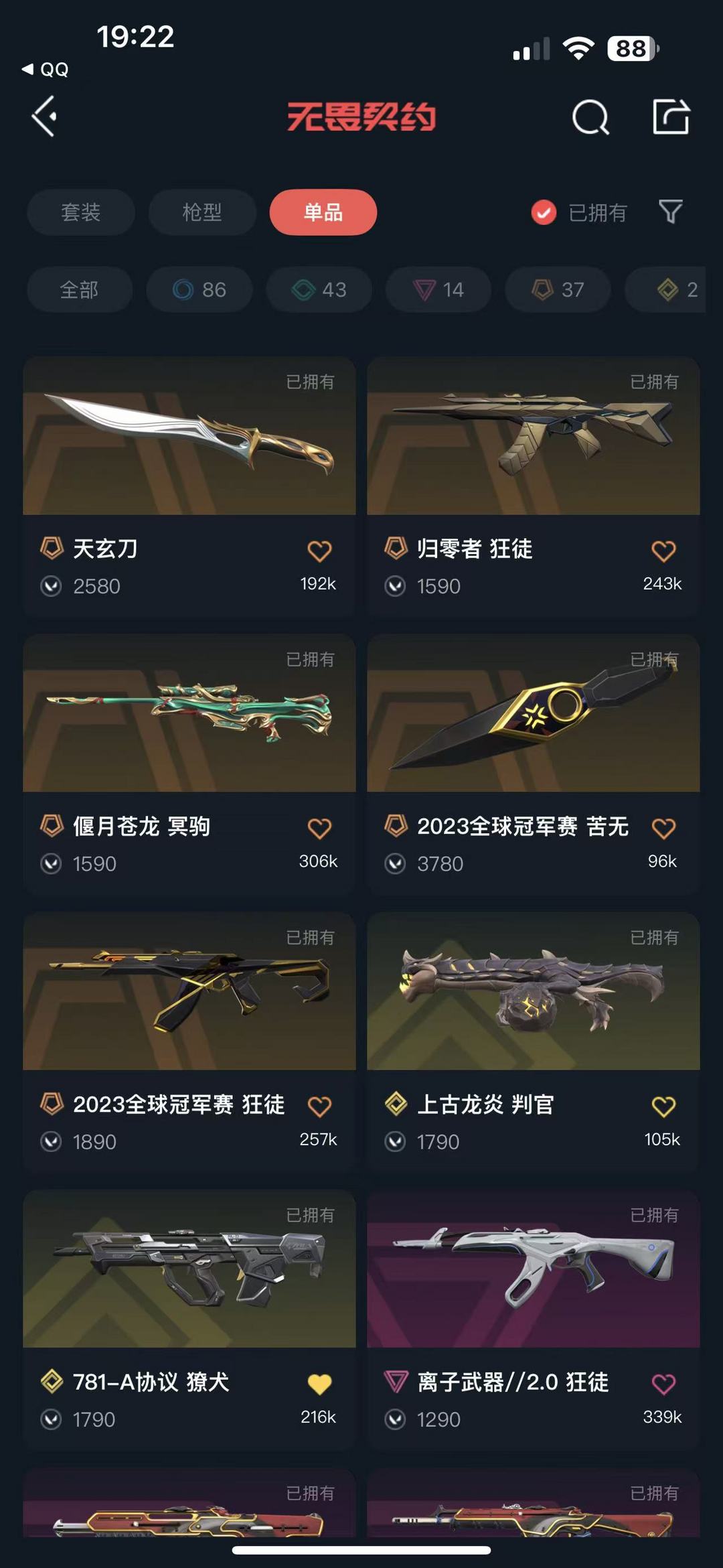Tap the share icon in the header
The width and height of the screenshot is (723, 1568).
click(671, 117)
